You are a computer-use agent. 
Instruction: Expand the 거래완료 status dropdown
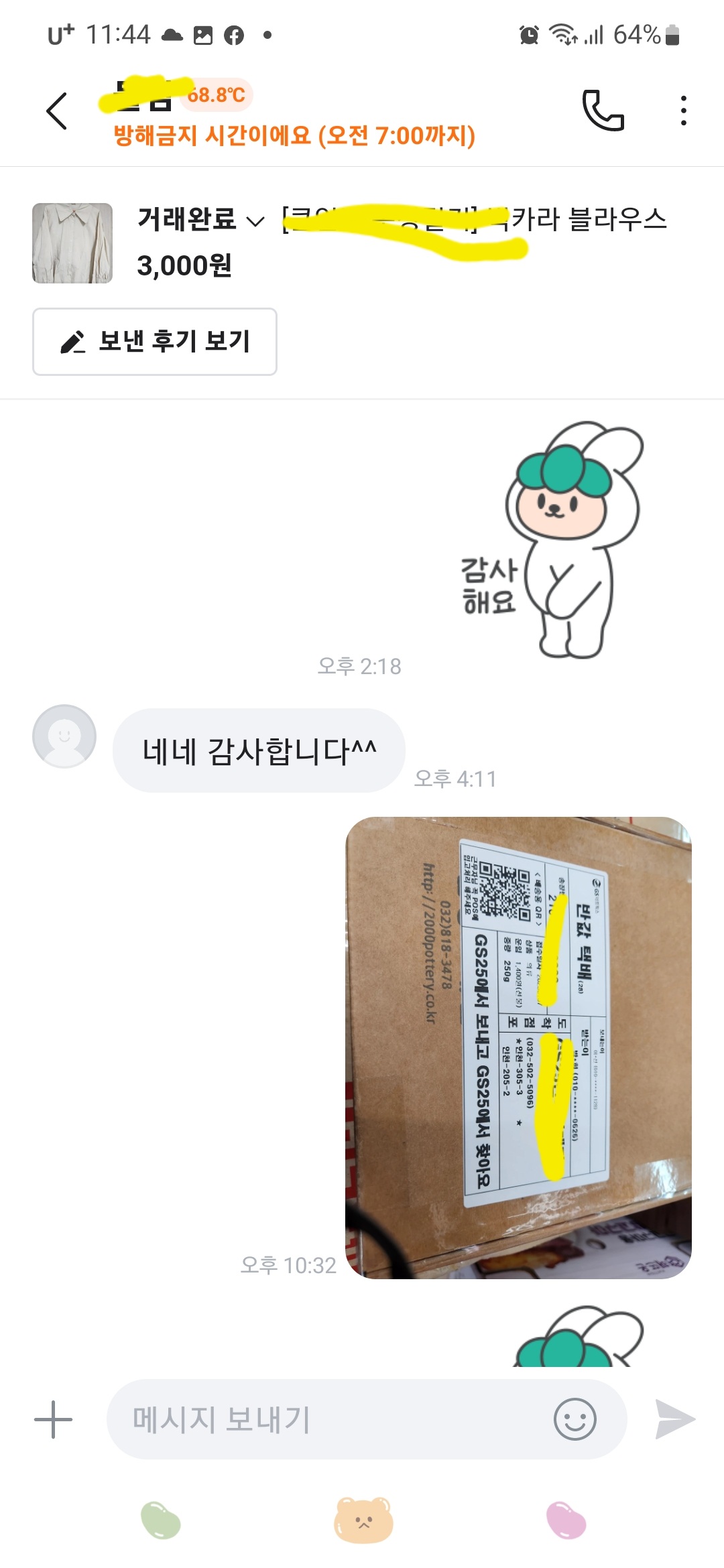click(x=201, y=220)
